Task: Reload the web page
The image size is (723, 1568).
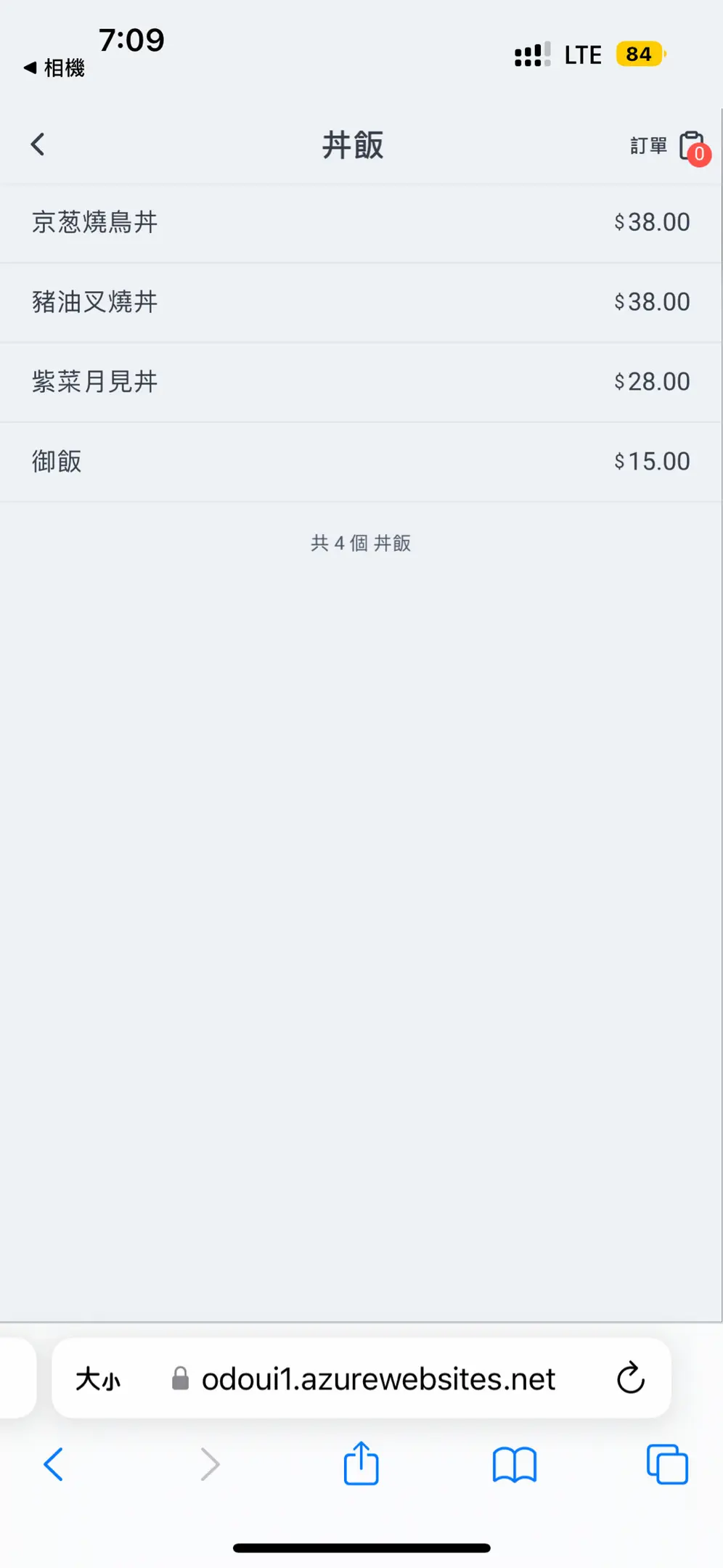Action: 630,1378
